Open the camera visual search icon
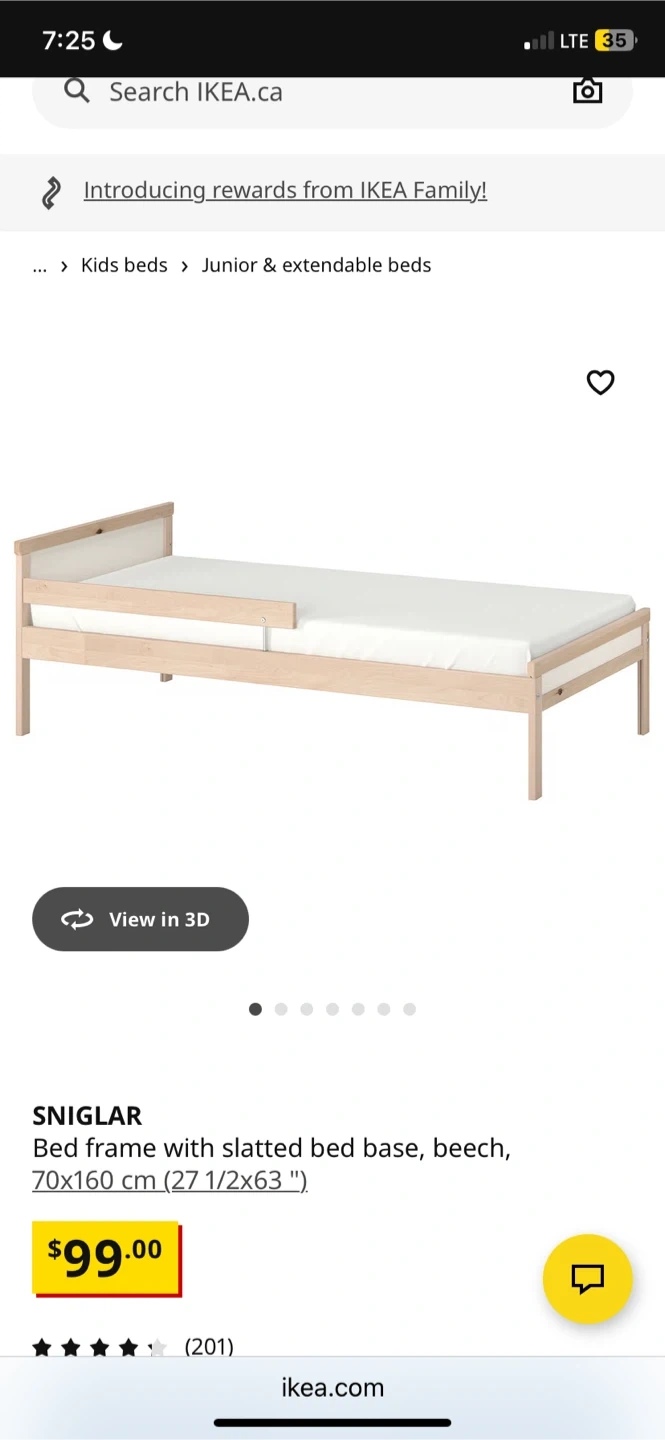This screenshot has height=1440, width=665. point(587,91)
